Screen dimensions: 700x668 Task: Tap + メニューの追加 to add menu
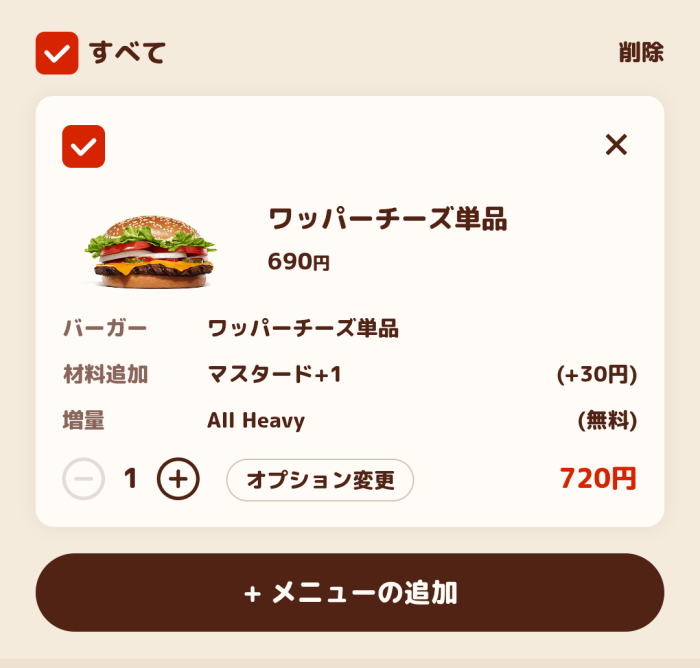(x=350, y=592)
